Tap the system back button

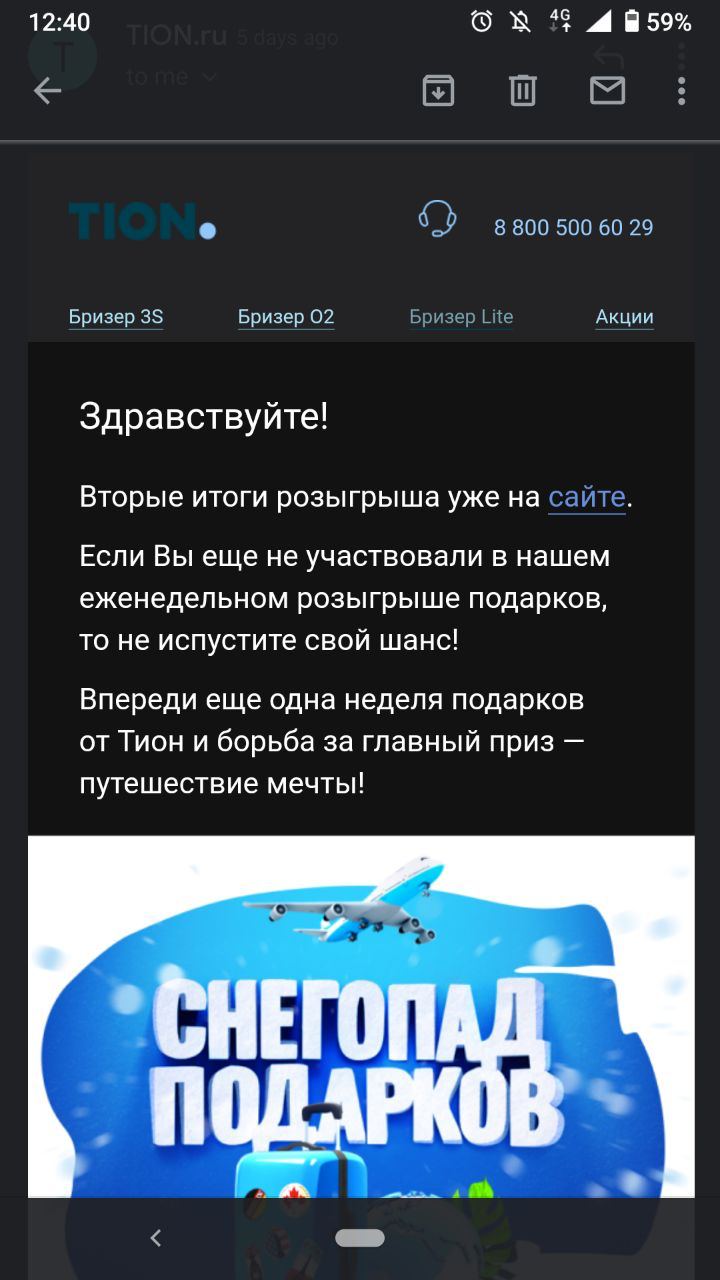(155, 1238)
